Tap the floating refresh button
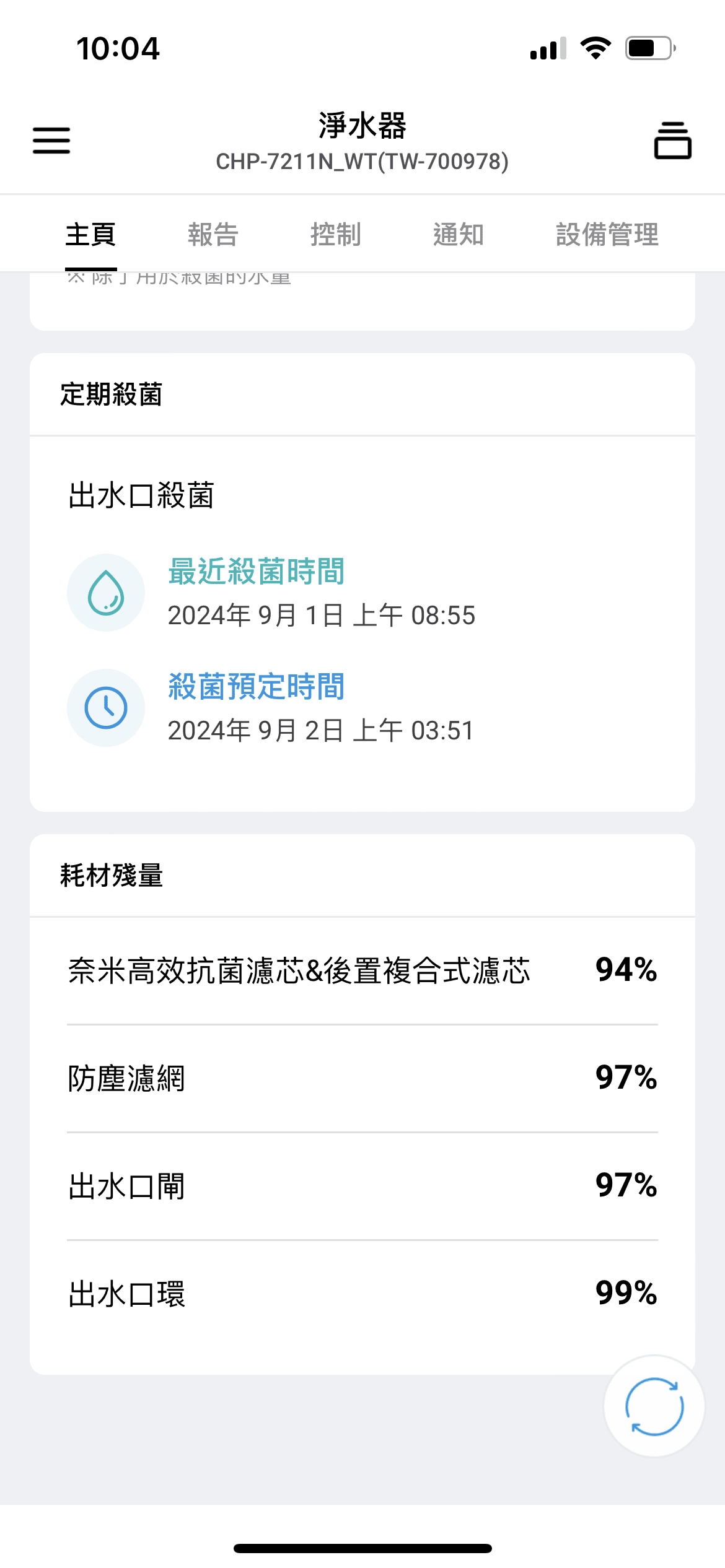This screenshot has width=725, height=1568. pos(654,1406)
